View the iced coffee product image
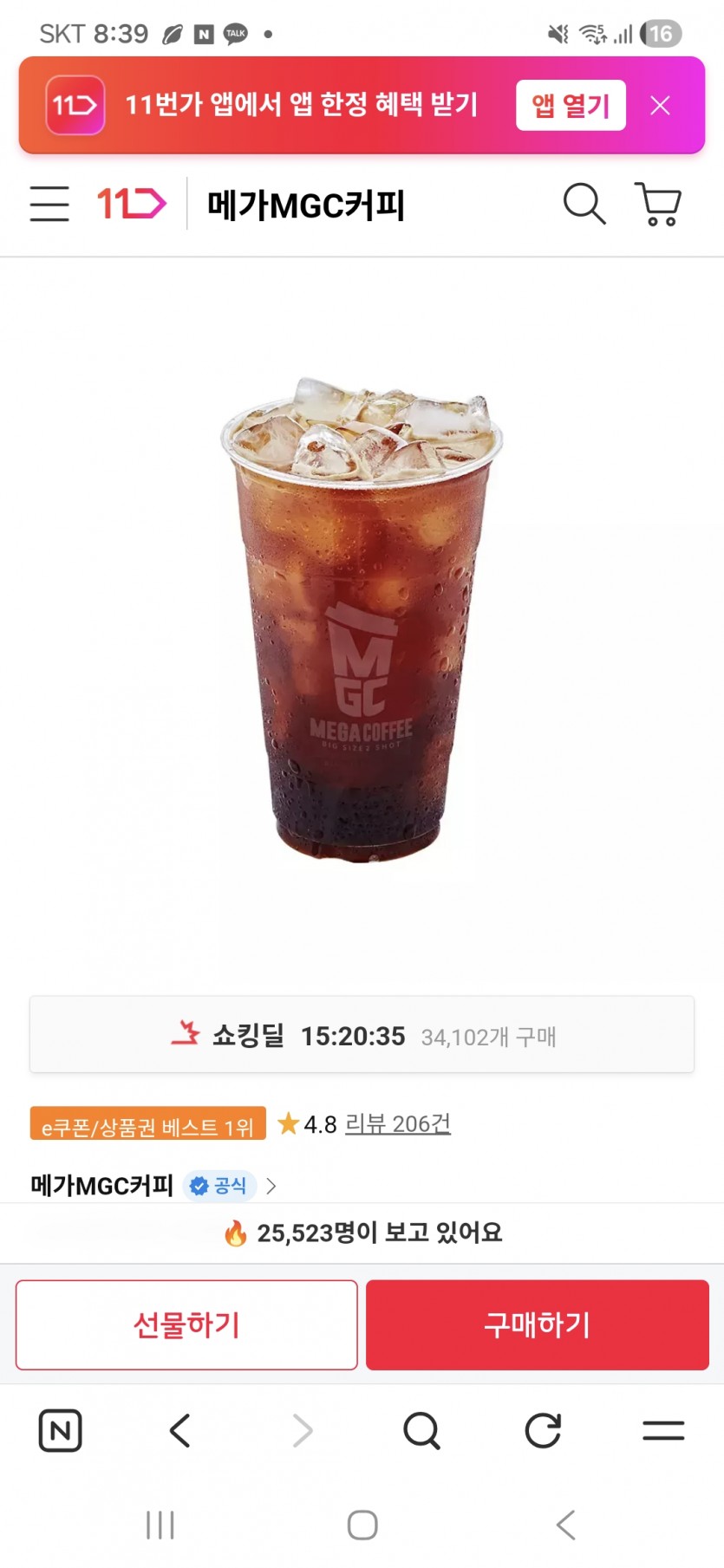This screenshot has width=724, height=1568. tap(362, 620)
